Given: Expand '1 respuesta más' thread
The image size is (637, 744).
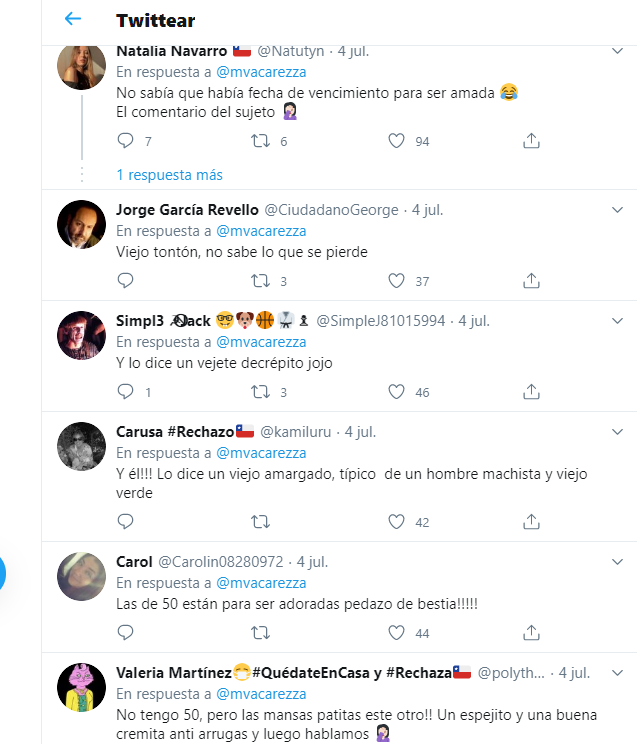Looking at the screenshot, I should point(169,175).
